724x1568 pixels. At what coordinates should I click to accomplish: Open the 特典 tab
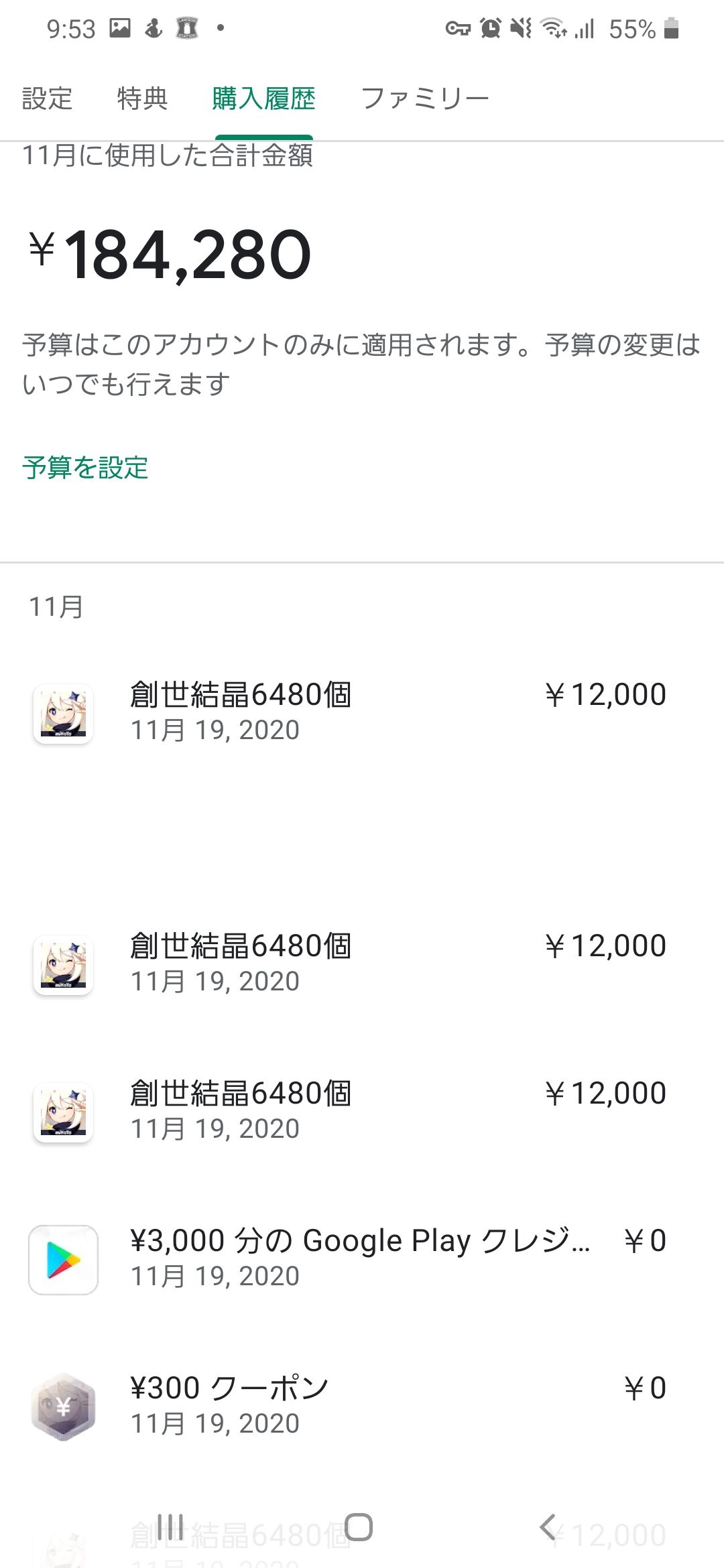tap(142, 99)
